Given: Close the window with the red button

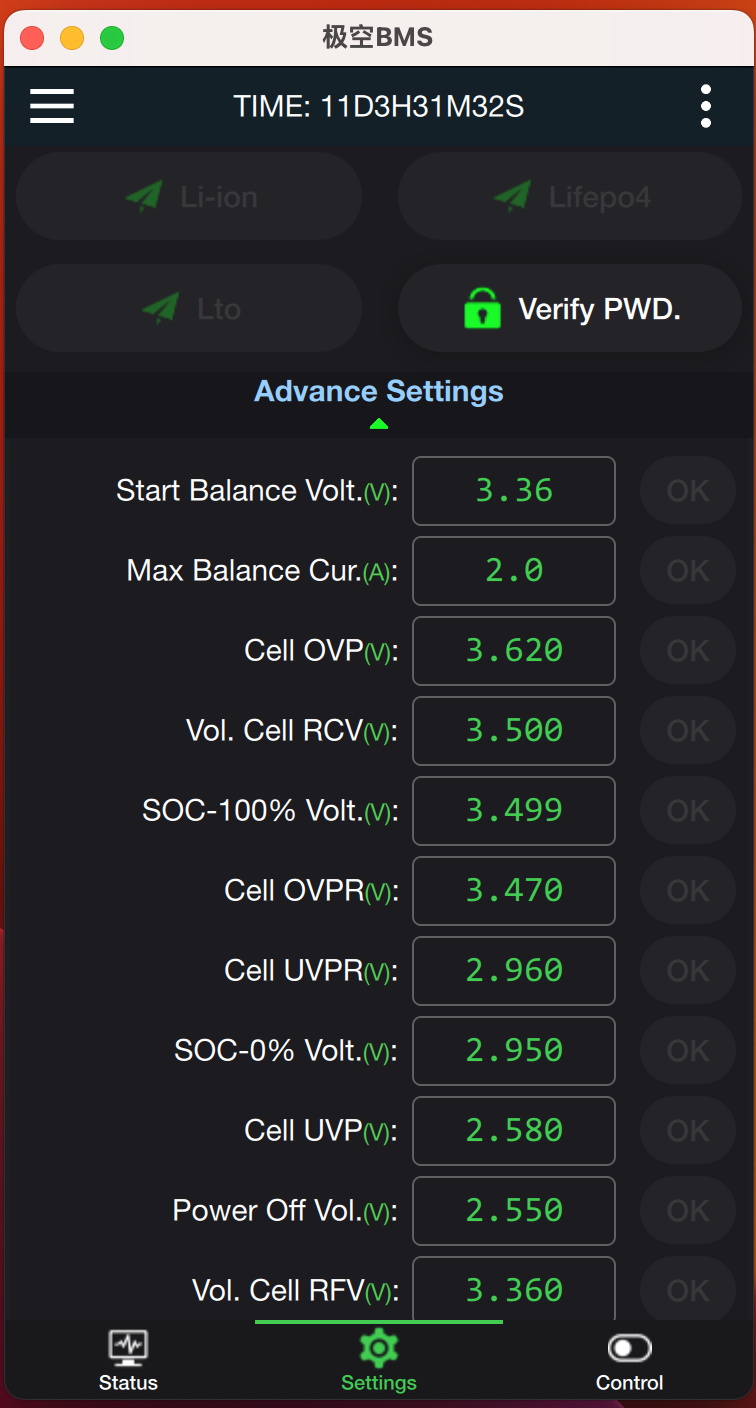Looking at the screenshot, I should point(32,38).
